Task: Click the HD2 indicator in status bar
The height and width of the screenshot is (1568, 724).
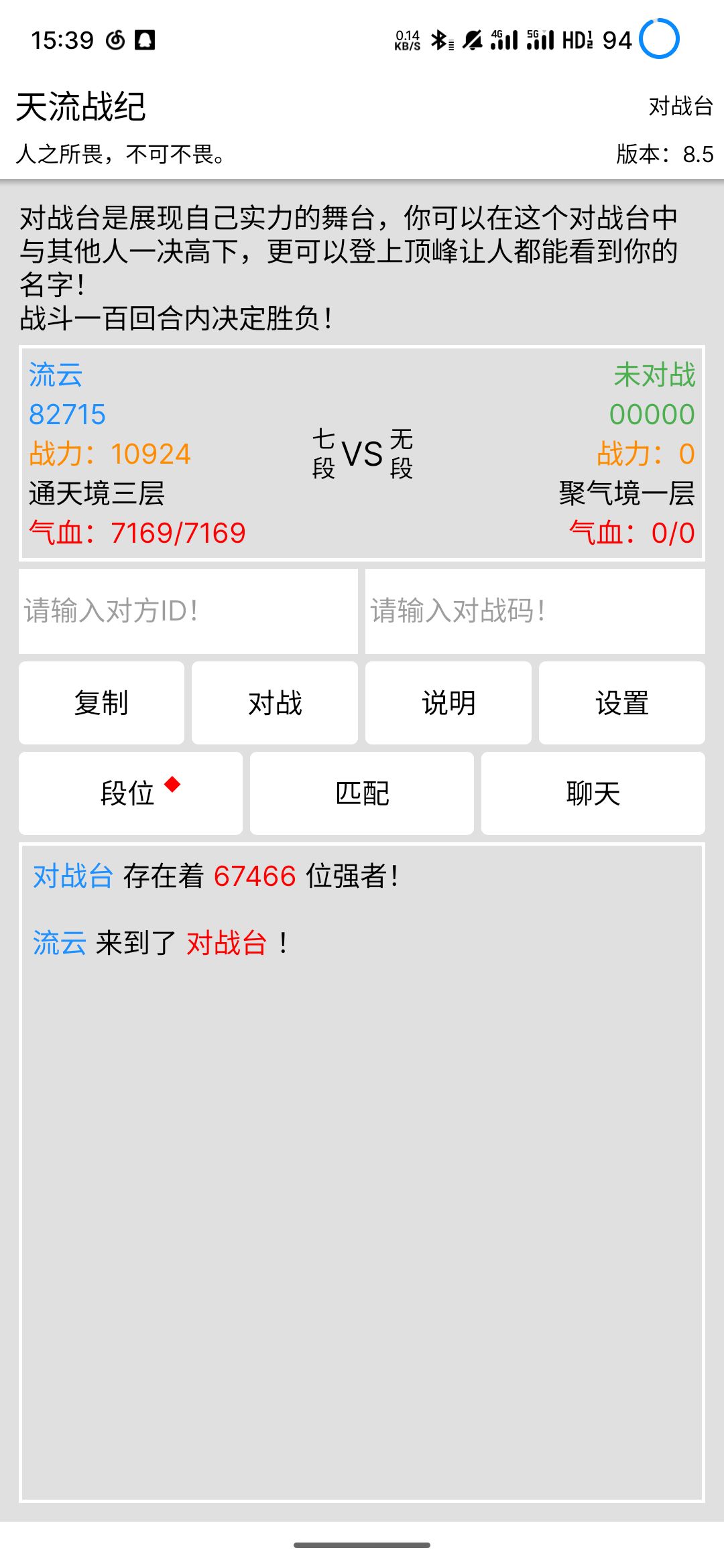Action: coord(578,42)
